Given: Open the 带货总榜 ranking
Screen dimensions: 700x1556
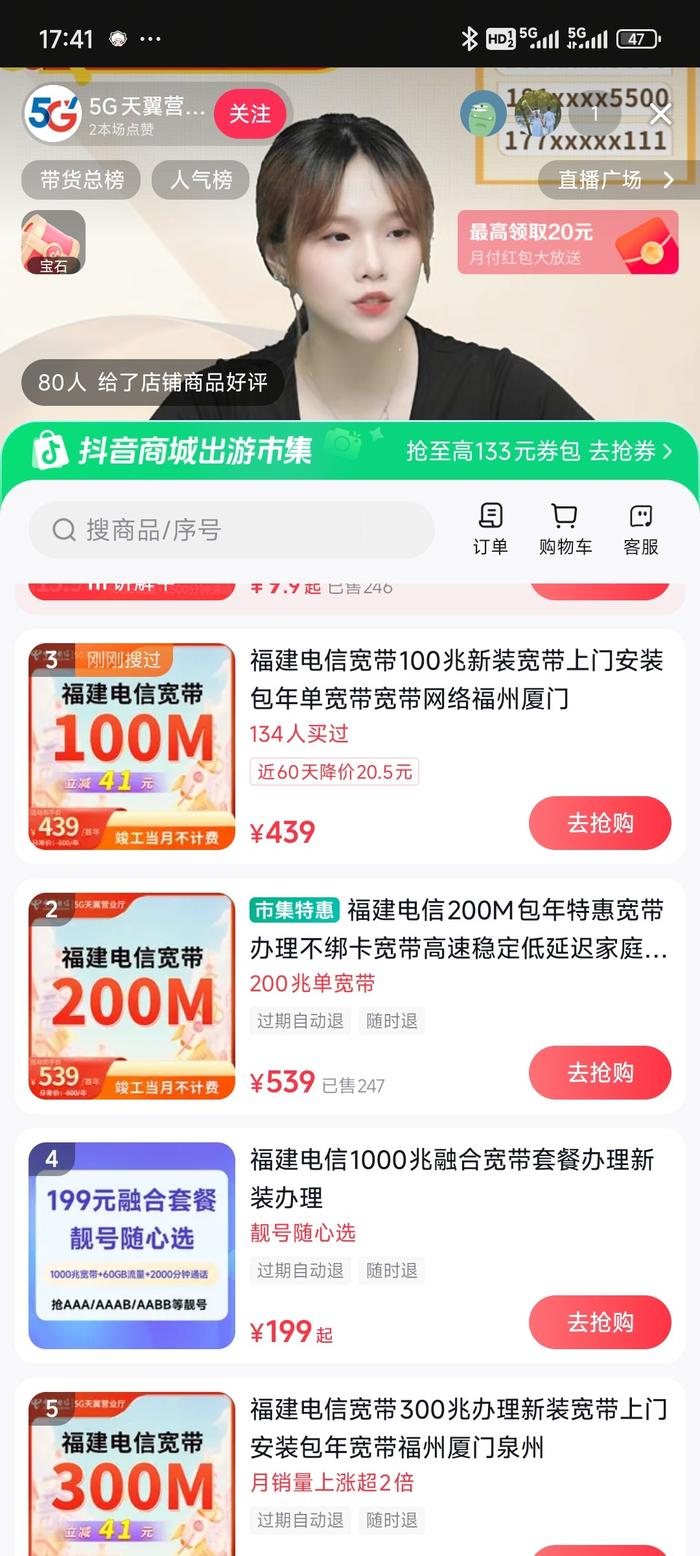Looking at the screenshot, I should coord(82,180).
